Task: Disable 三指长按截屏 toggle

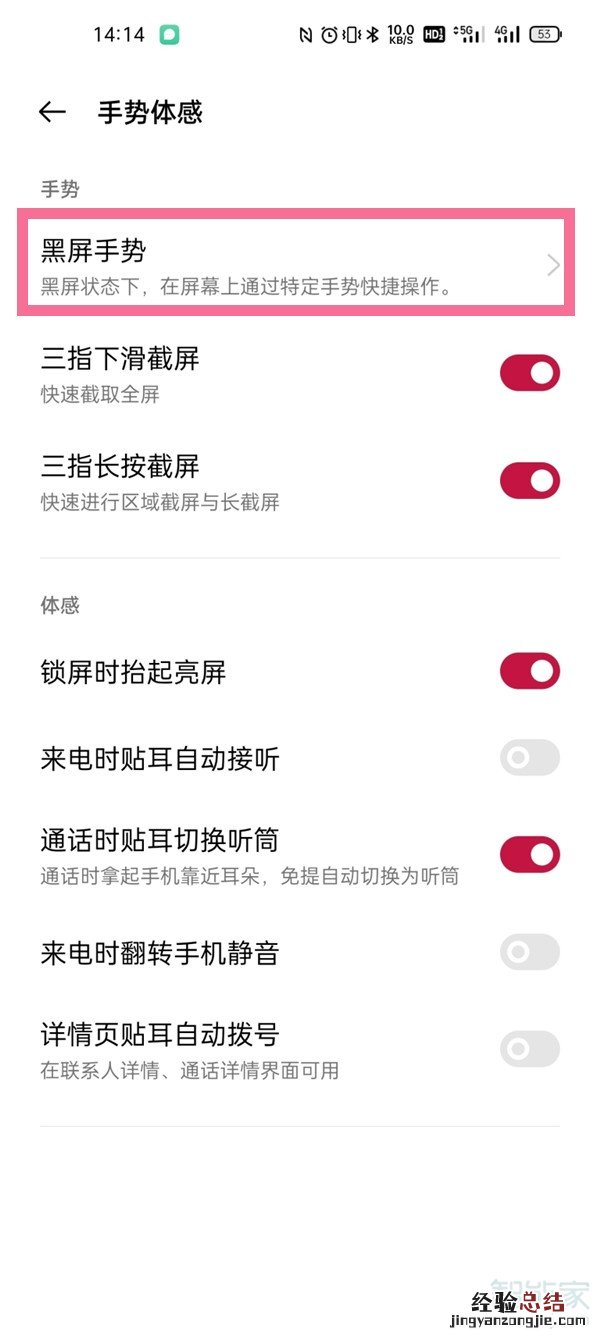Action: pyautogui.click(x=529, y=481)
